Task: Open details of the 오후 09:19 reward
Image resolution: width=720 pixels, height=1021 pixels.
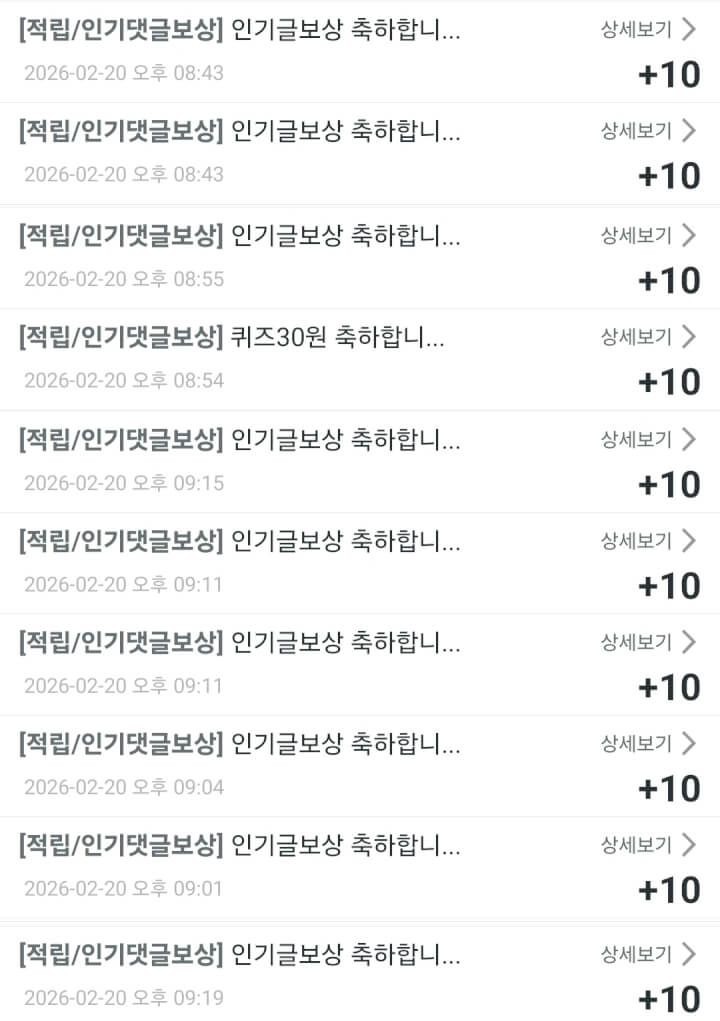Action: click(647, 954)
